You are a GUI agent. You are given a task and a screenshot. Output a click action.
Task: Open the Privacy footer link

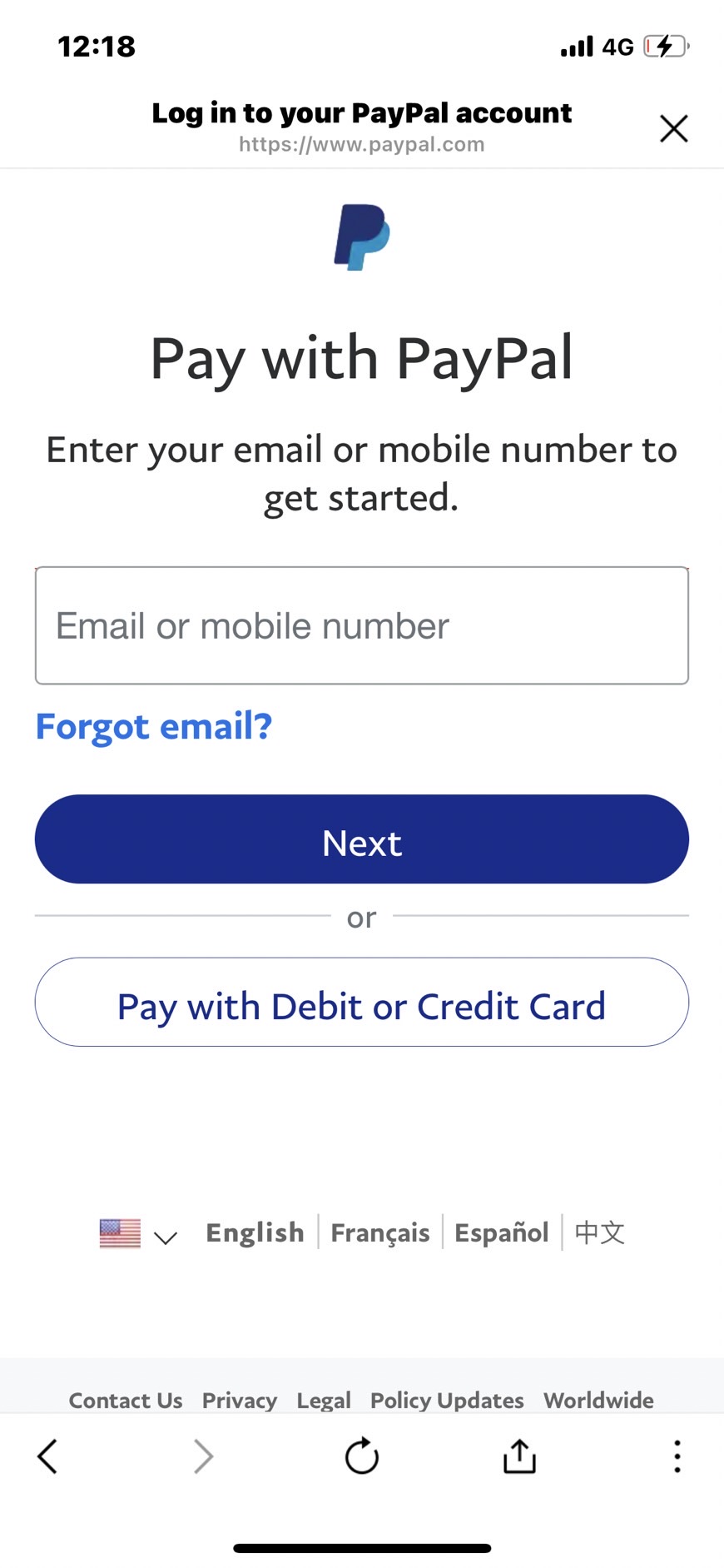(x=240, y=1401)
